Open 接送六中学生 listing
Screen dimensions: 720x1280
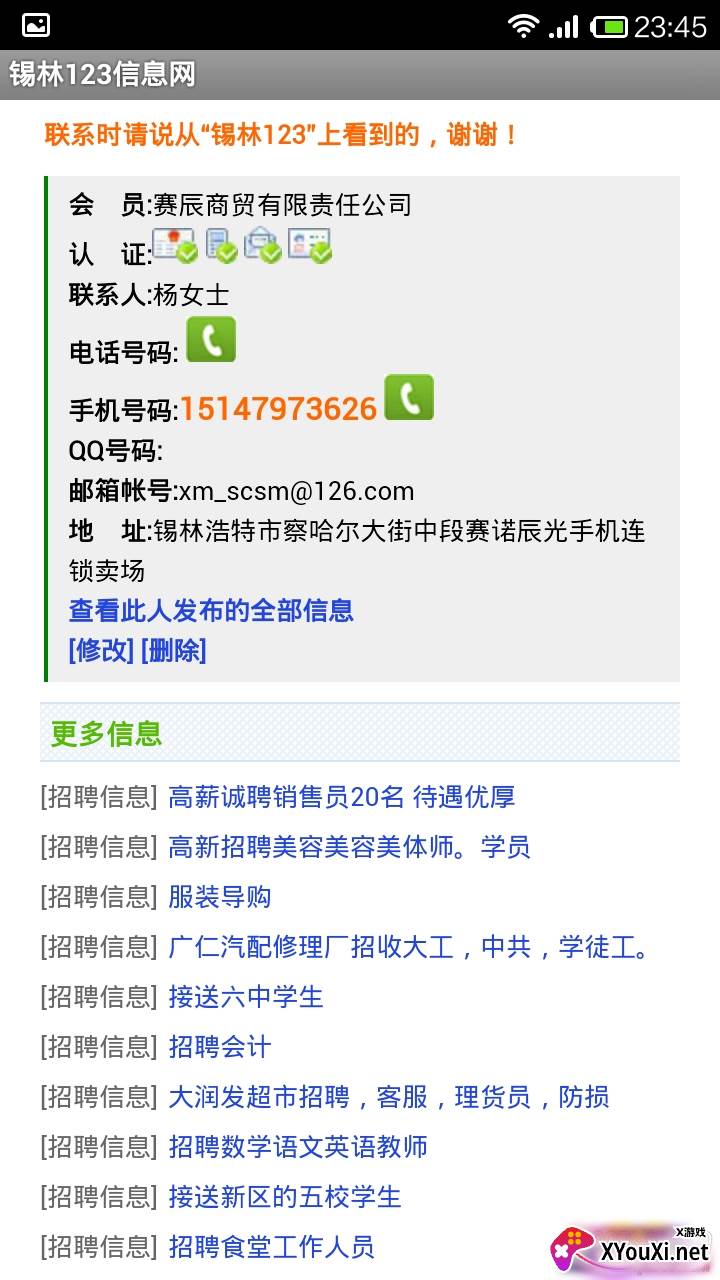click(x=246, y=997)
